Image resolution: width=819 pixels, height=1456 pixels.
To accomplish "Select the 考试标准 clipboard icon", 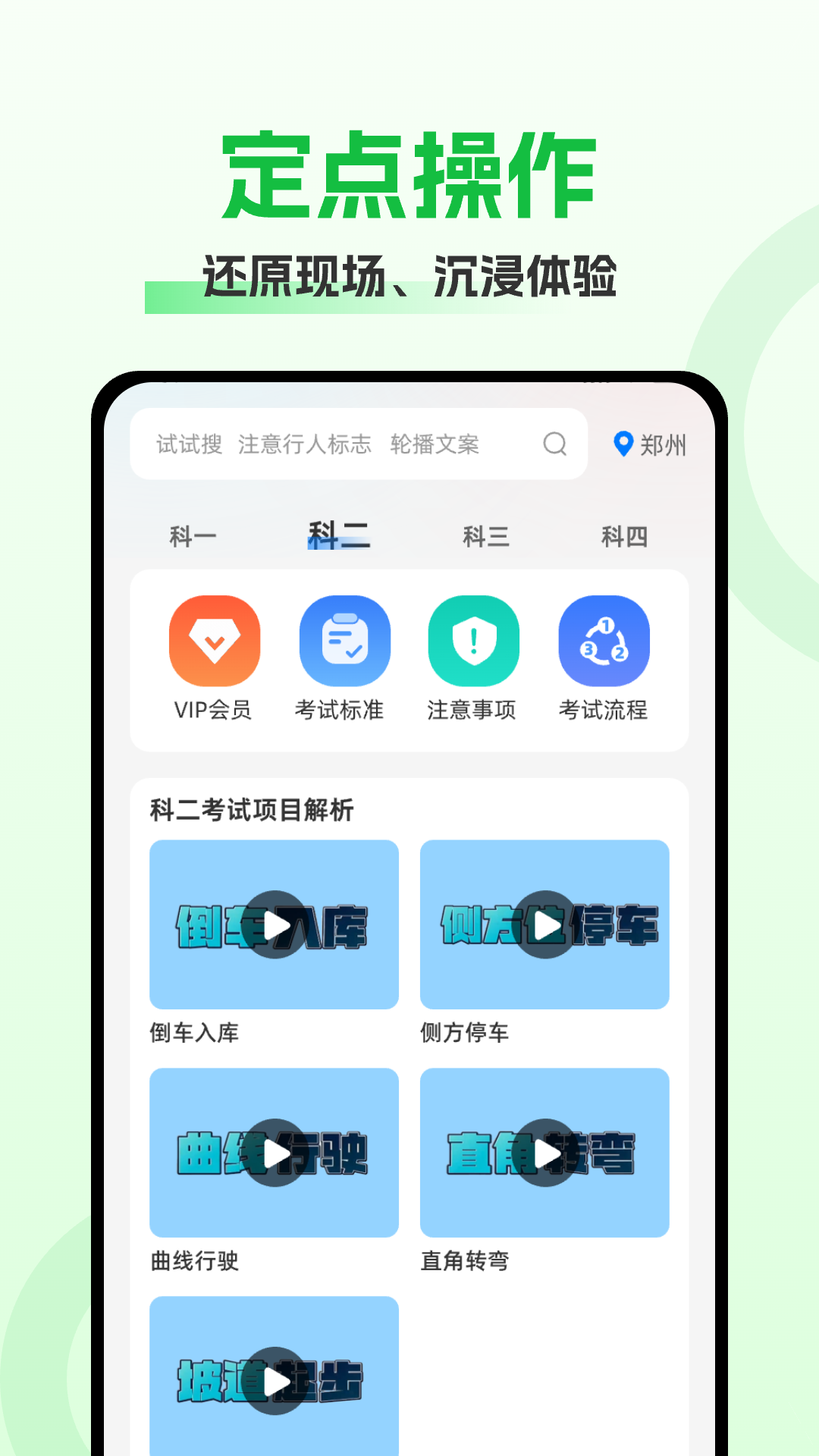I will click(345, 640).
